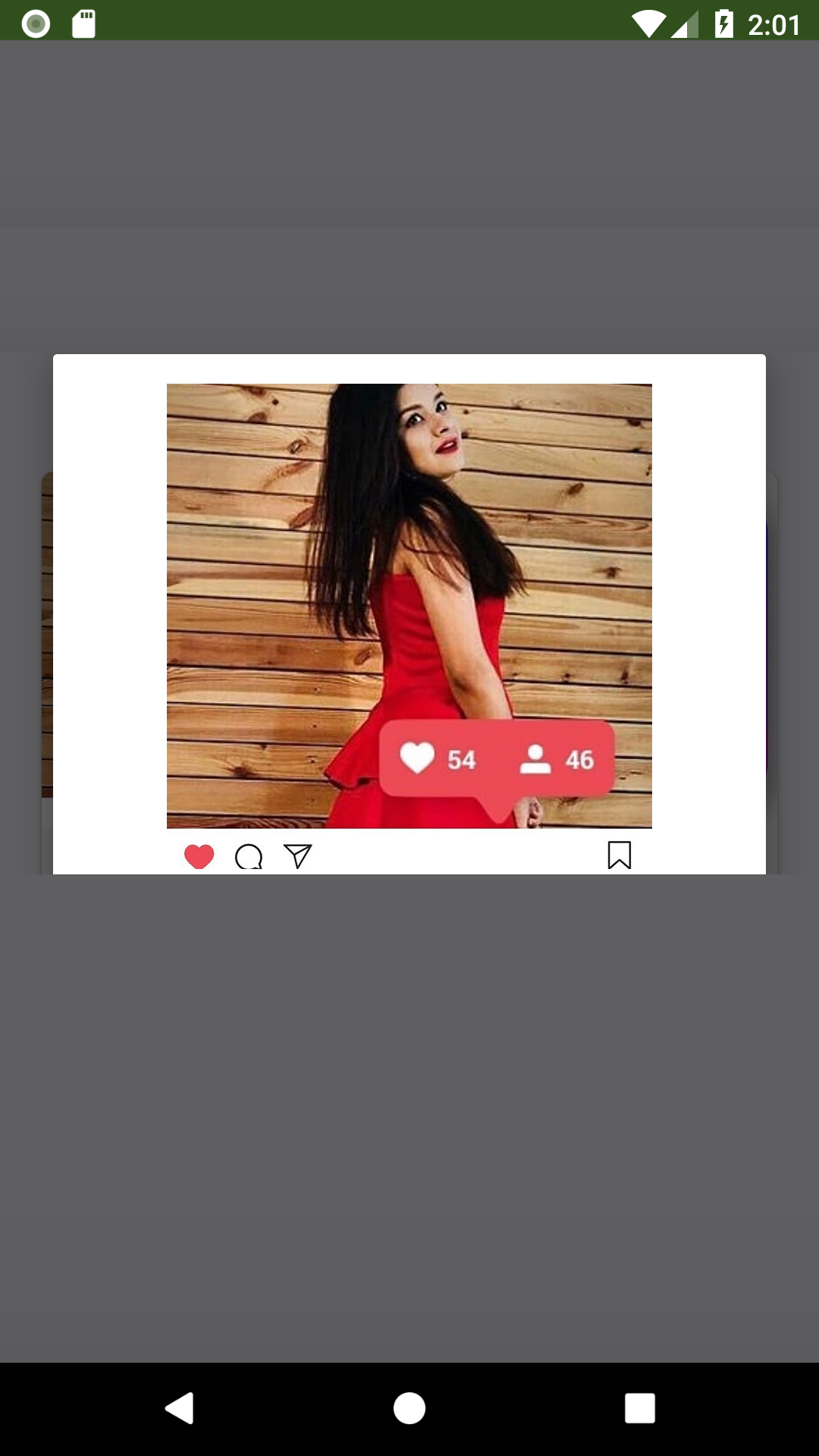Viewport: 819px width, 1456px height.
Task: Tap the white heart in the likes overlay
Action: pyautogui.click(x=416, y=759)
